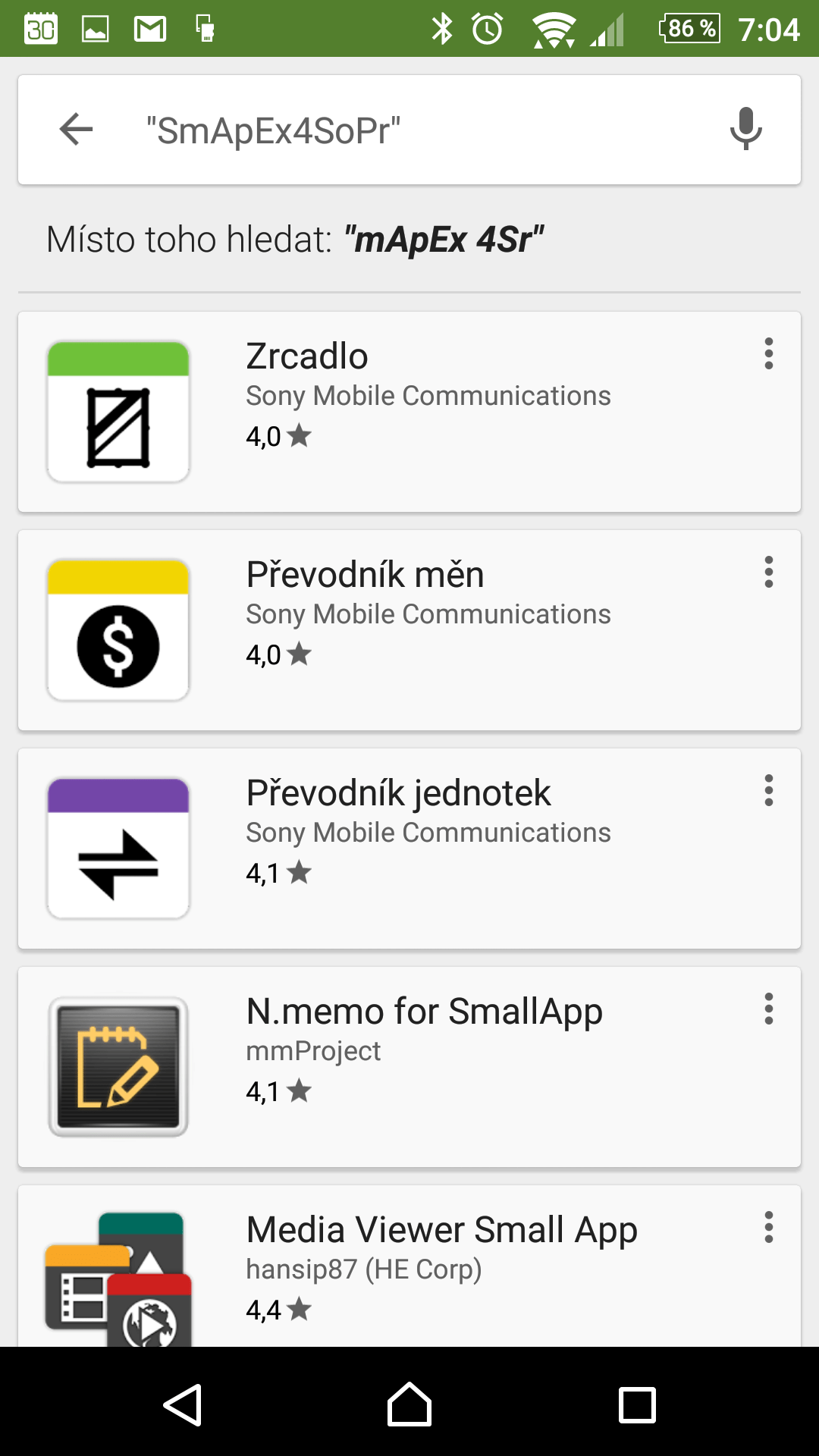The width and height of the screenshot is (819, 1456).
Task: Show recent apps
Action: pos(637,1405)
